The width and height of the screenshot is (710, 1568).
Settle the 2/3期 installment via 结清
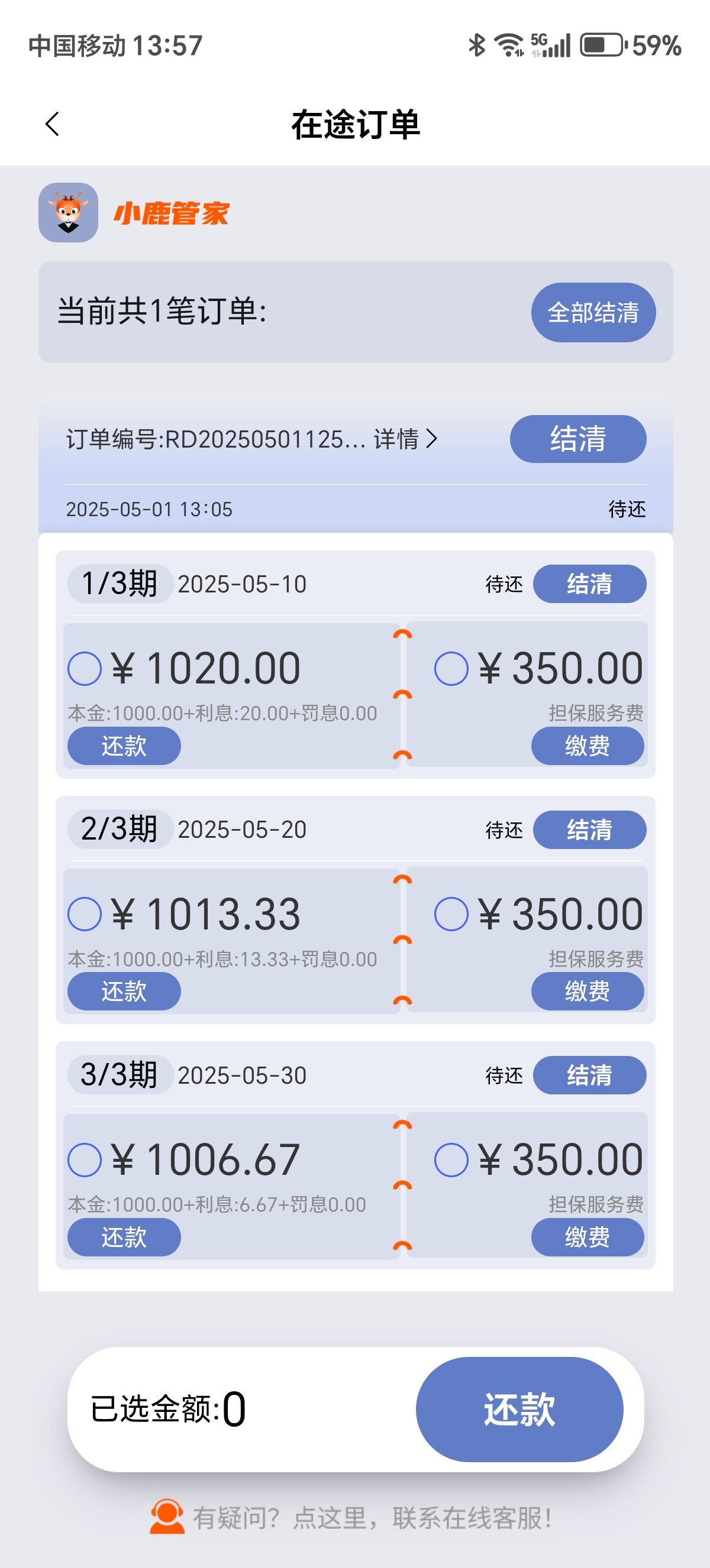589,830
